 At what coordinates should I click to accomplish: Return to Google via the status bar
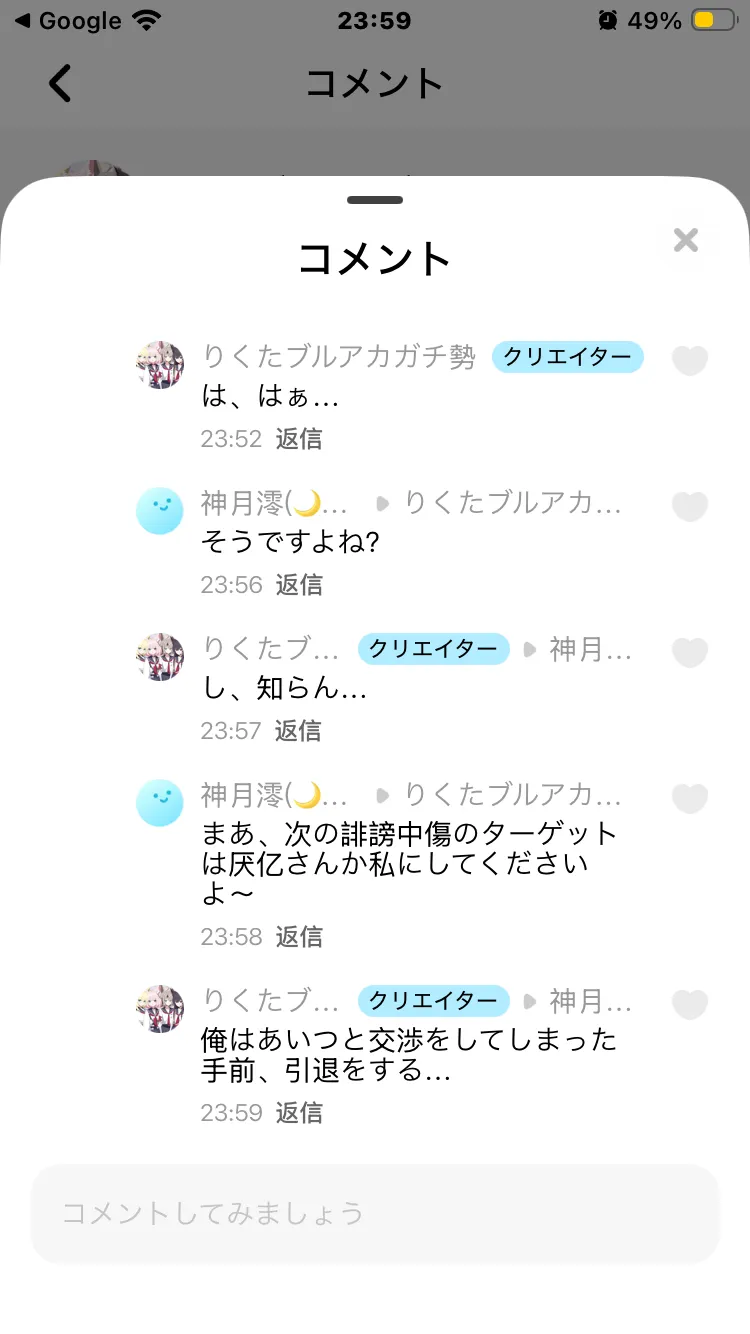point(68,20)
